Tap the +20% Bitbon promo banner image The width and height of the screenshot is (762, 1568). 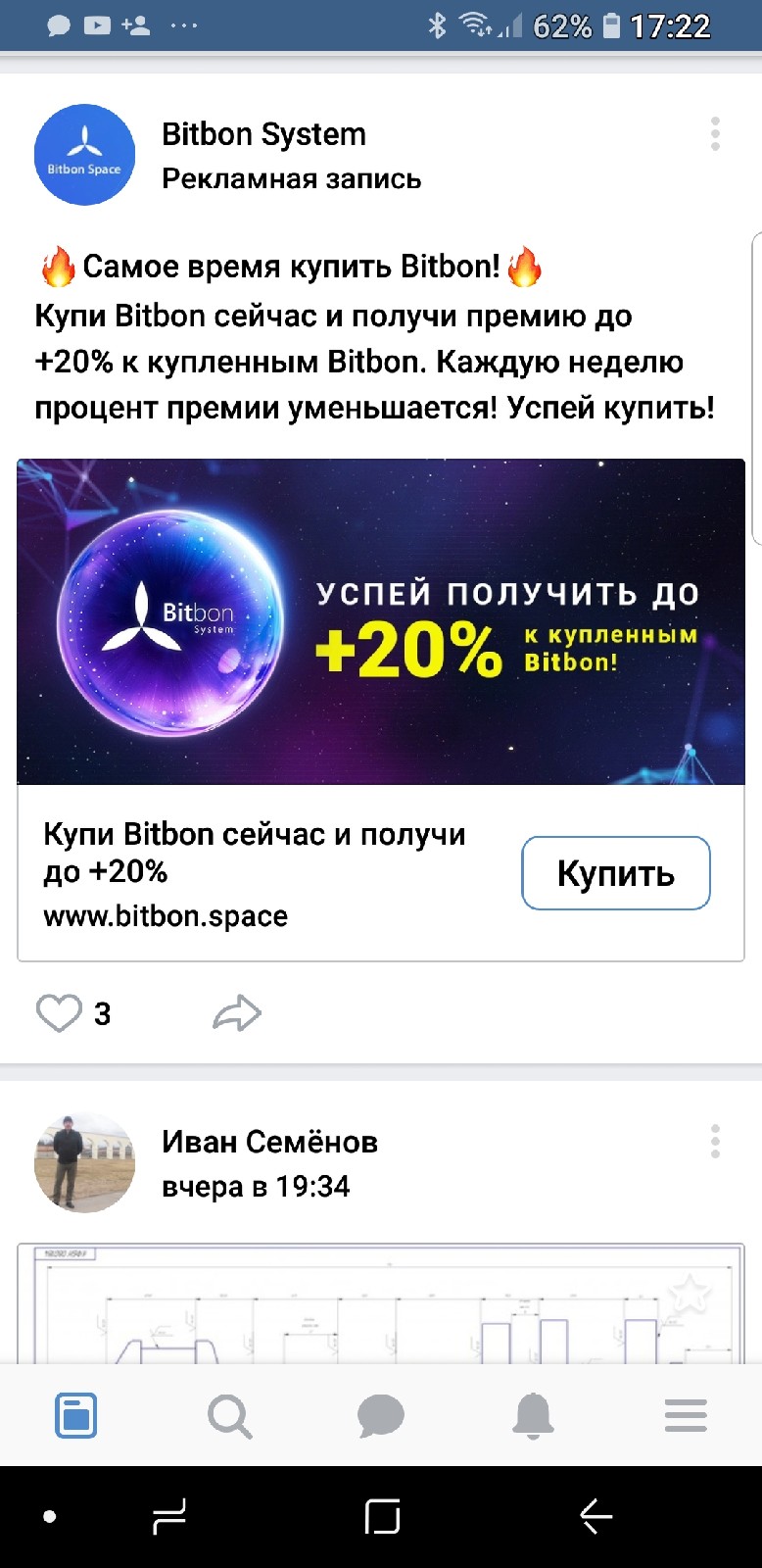click(381, 621)
